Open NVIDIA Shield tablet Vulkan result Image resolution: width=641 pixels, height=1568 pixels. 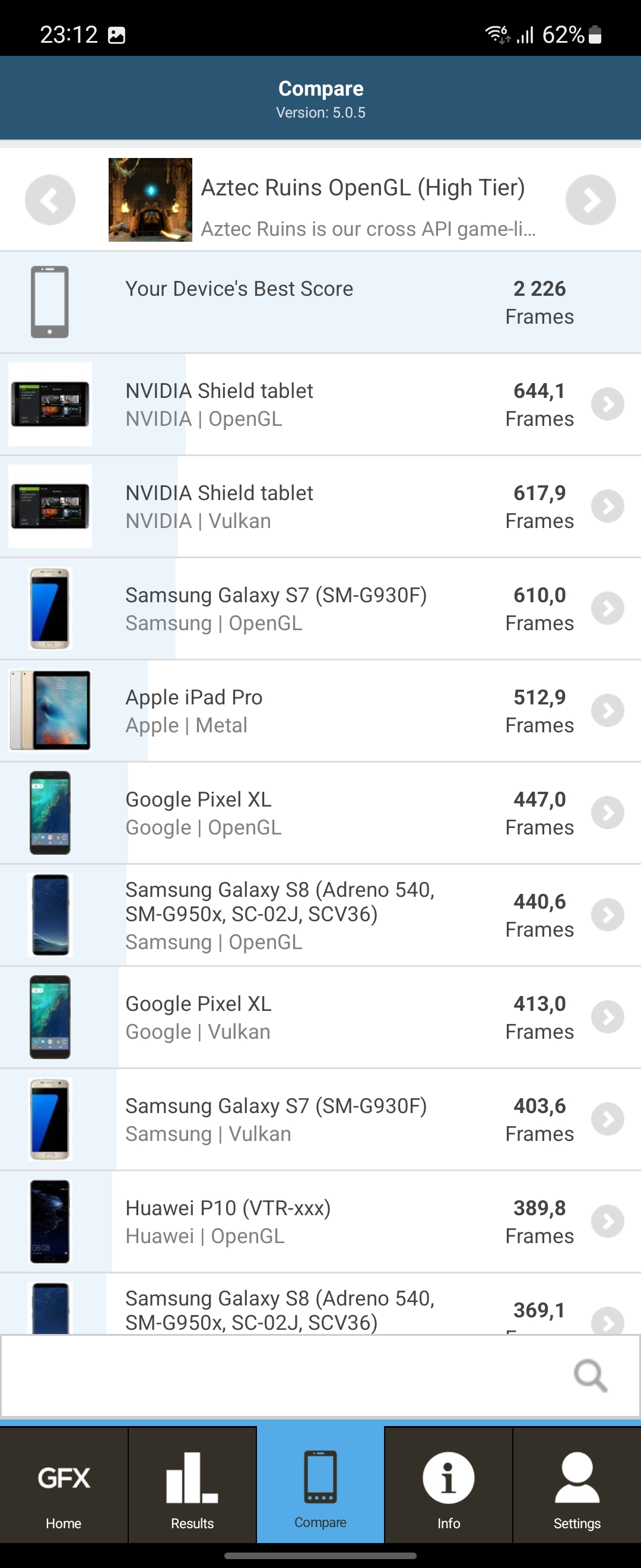pyautogui.click(x=320, y=507)
